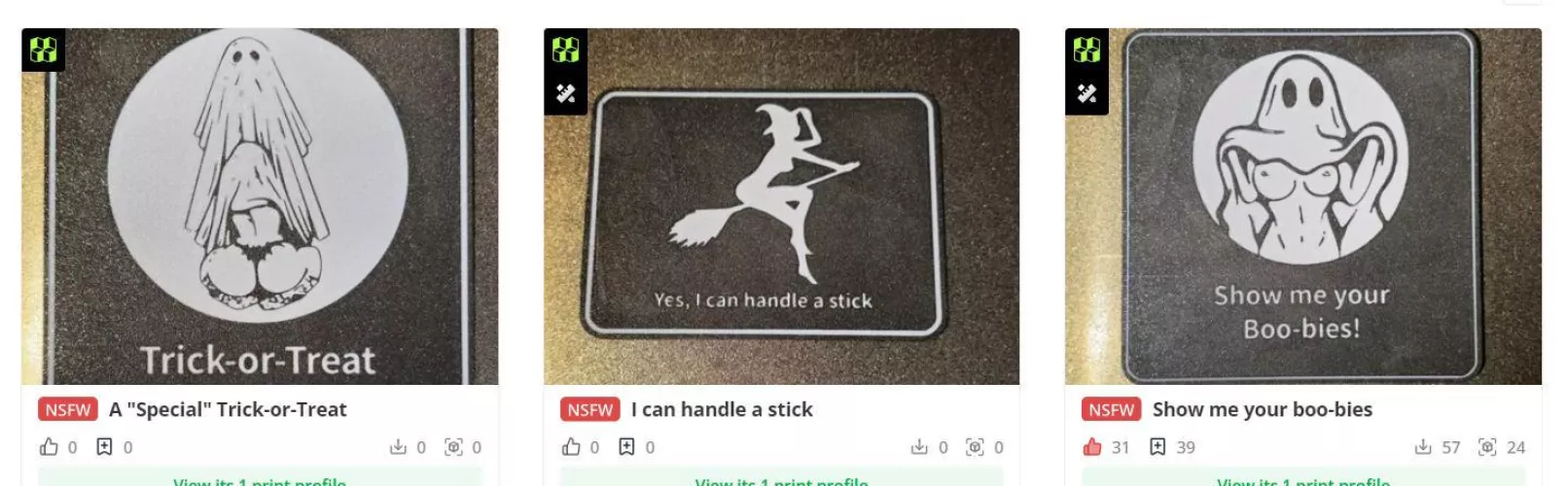This screenshot has width=1568, height=486.
Task: View print profile for 'I can handle a stick'
Action: coord(781,480)
